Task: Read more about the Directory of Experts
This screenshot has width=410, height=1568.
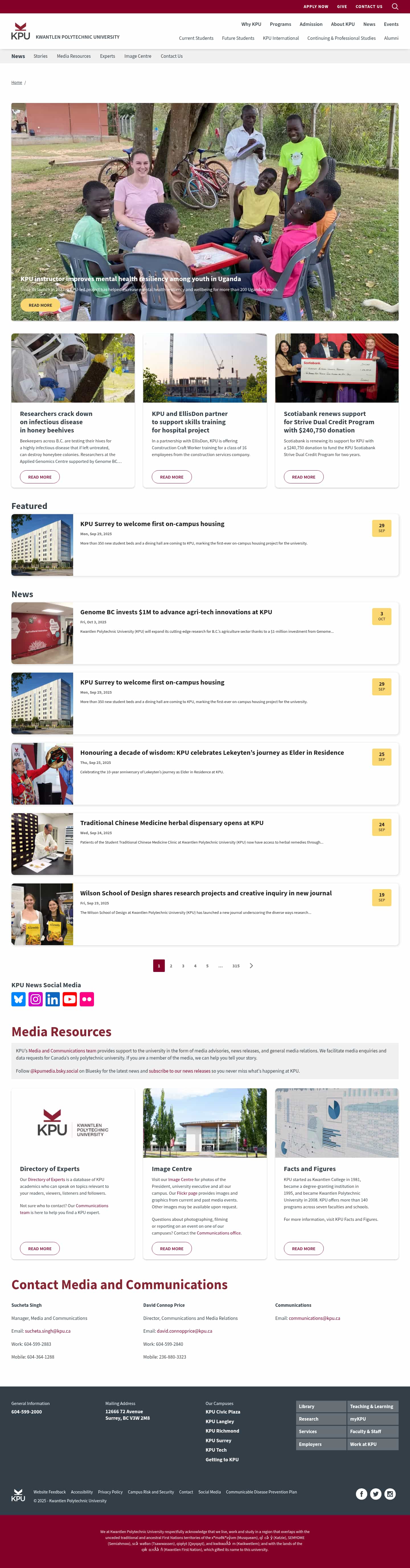Action: (40, 1248)
